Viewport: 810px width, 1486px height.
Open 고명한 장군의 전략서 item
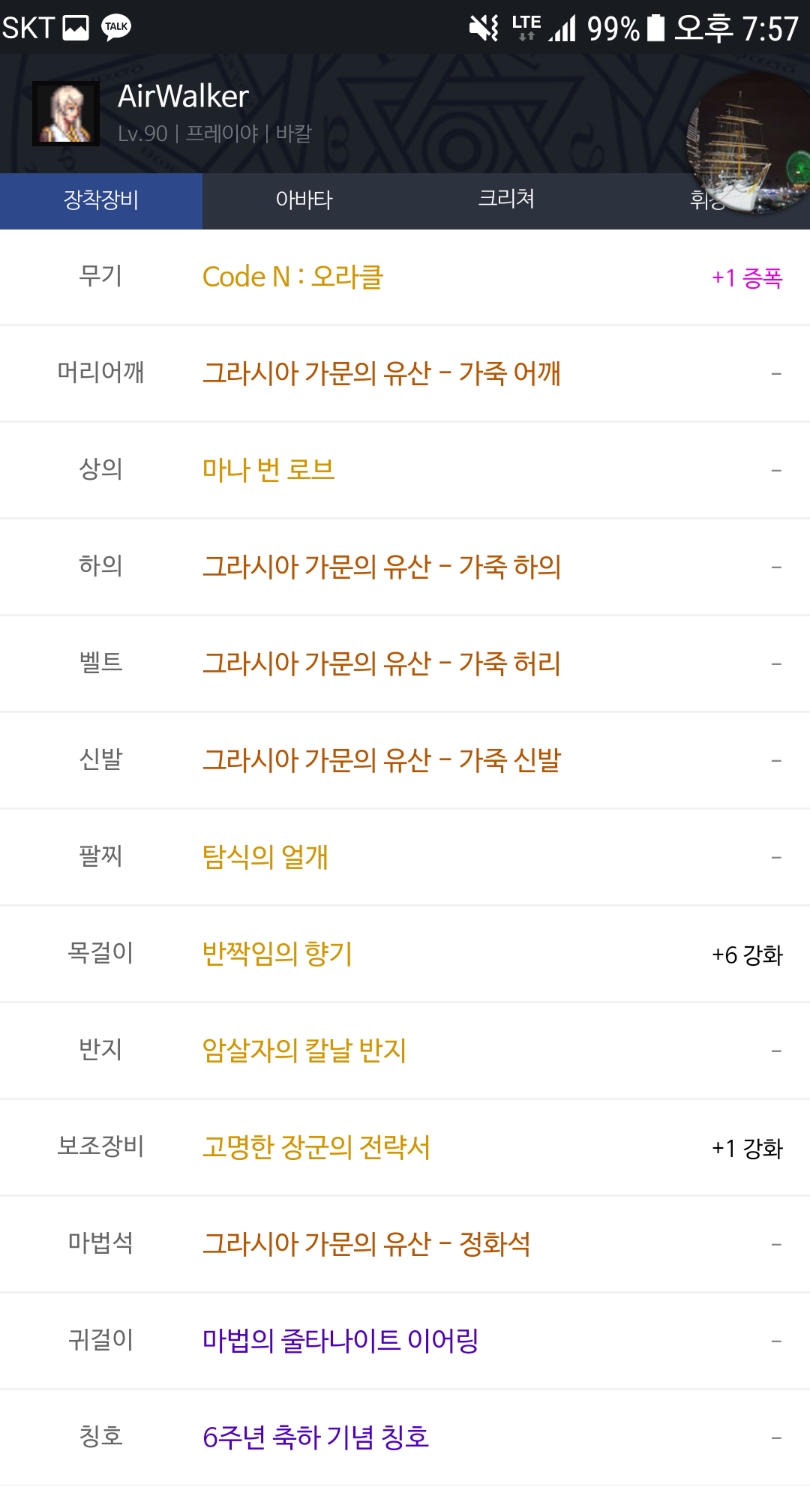click(405, 1147)
